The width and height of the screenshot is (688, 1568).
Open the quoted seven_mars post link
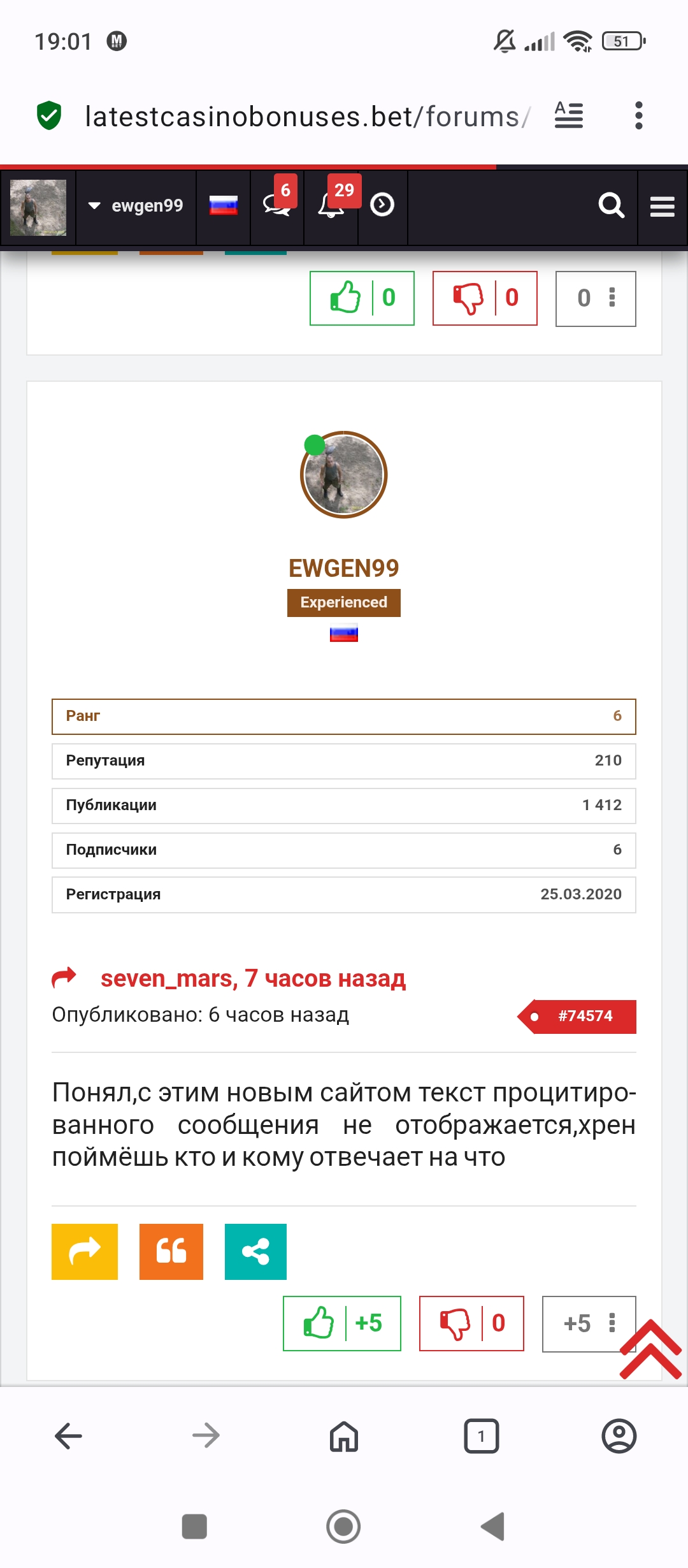pyautogui.click(x=252, y=978)
